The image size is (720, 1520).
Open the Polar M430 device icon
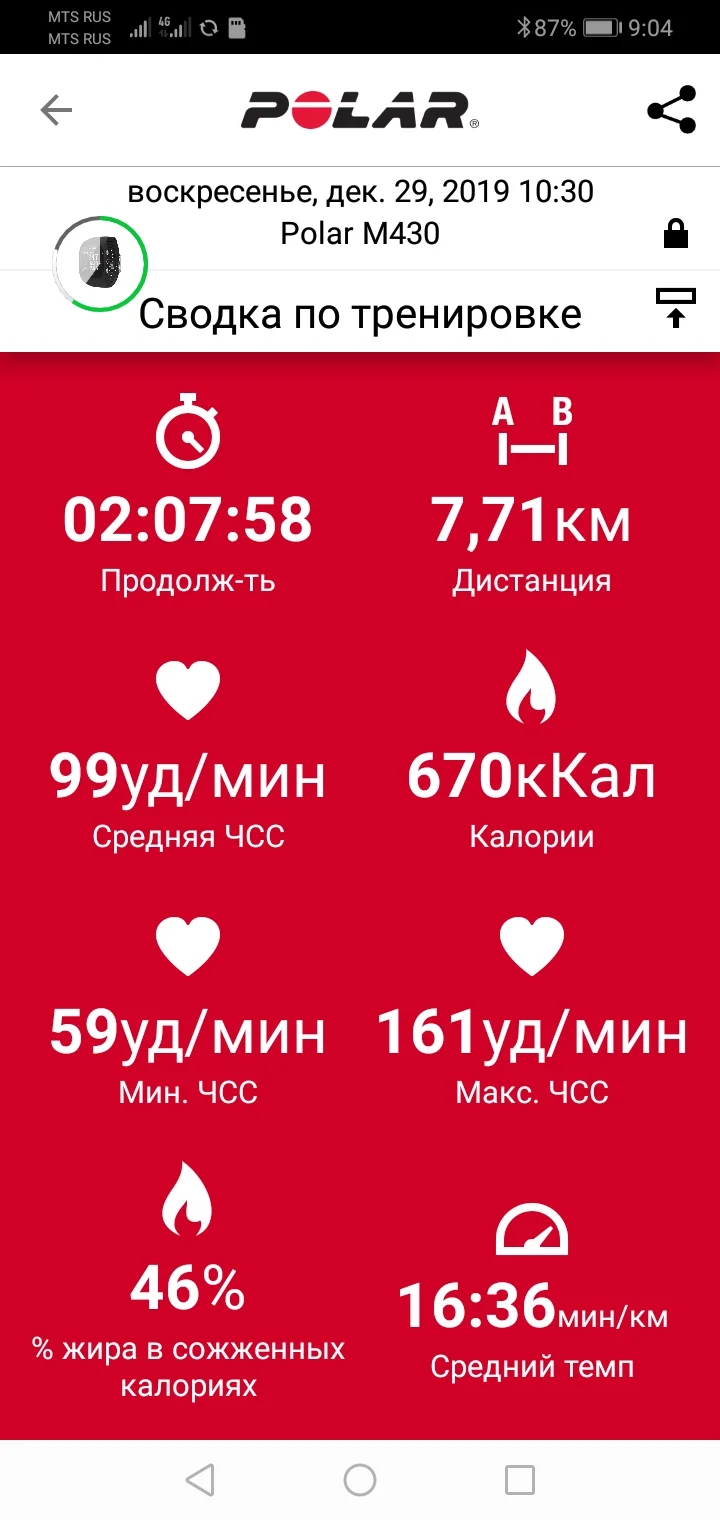[x=100, y=263]
